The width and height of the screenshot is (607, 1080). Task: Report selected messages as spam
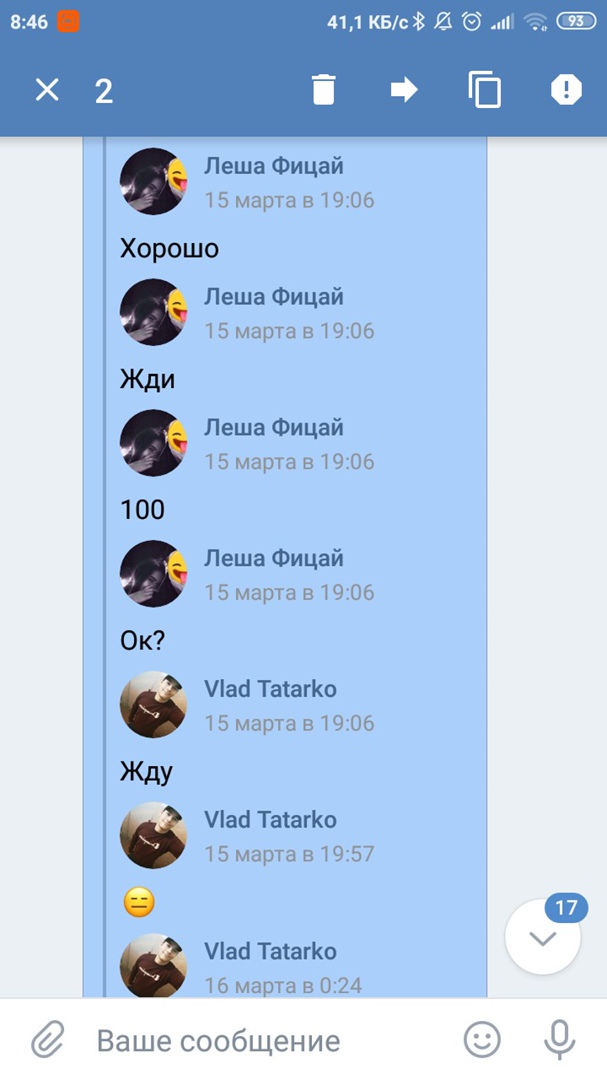click(x=566, y=90)
